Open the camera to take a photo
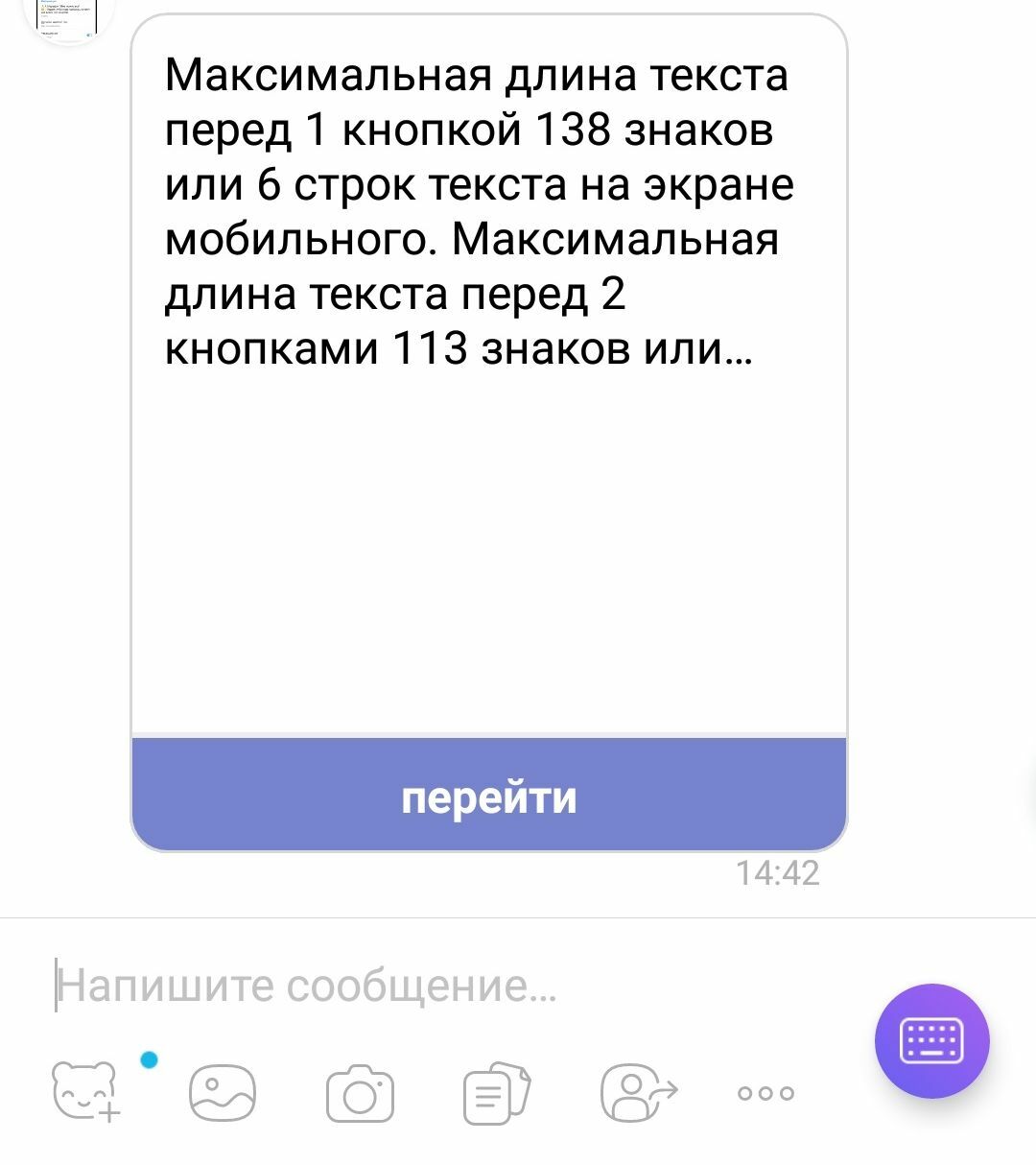The height and width of the screenshot is (1165, 1036). point(361,1092)
